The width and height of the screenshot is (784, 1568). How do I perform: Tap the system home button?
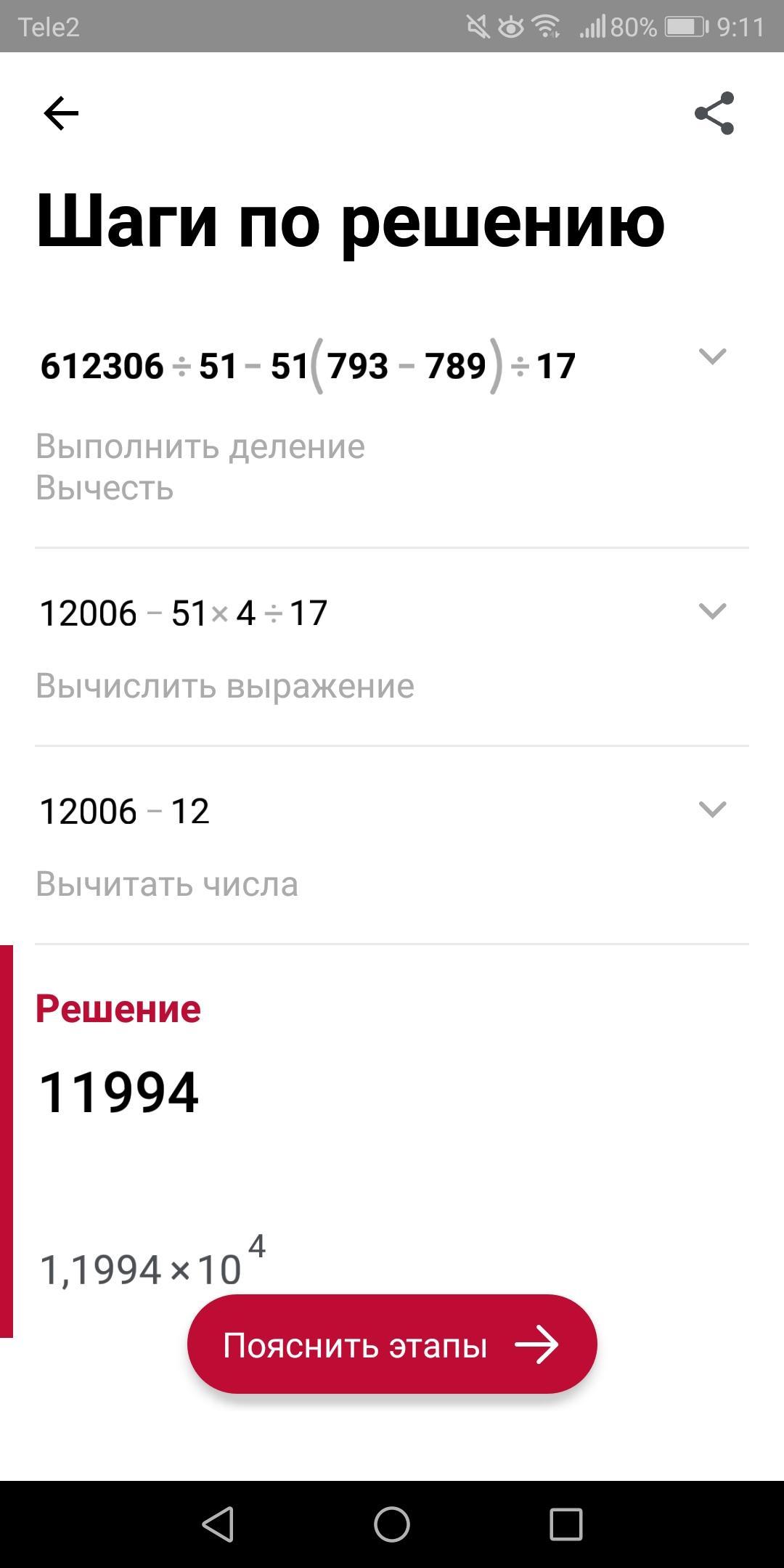click(392, 1524)
